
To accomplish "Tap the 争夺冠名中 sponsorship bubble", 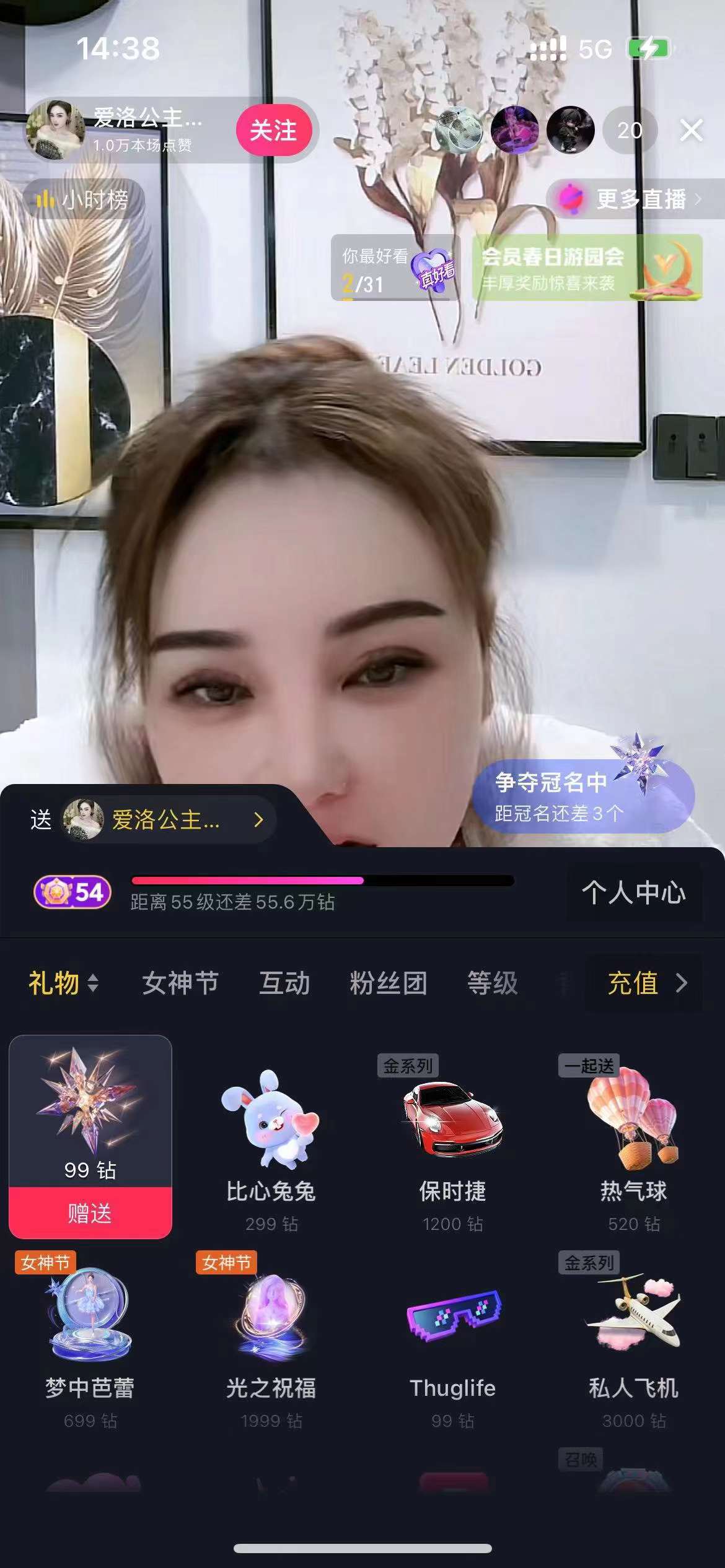I will pos(582,796).
